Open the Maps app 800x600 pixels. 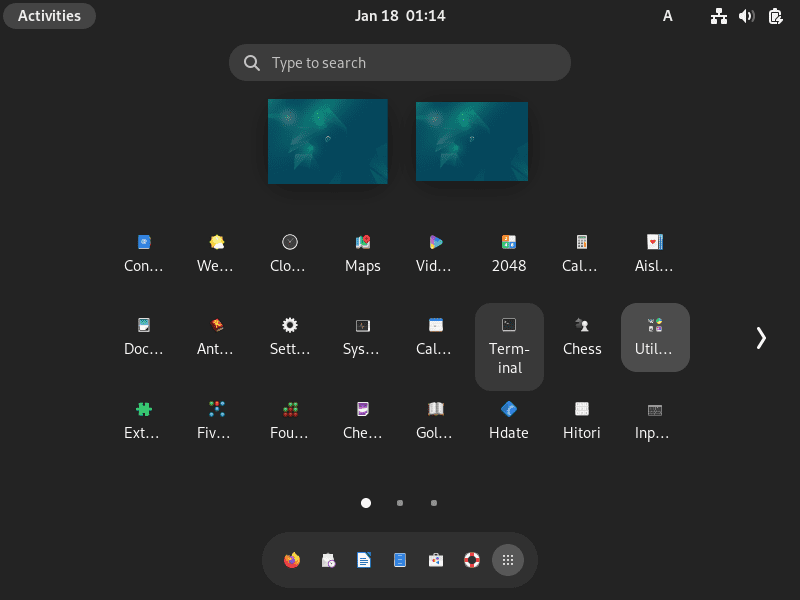pyautogui.click(x=363, y=253)
